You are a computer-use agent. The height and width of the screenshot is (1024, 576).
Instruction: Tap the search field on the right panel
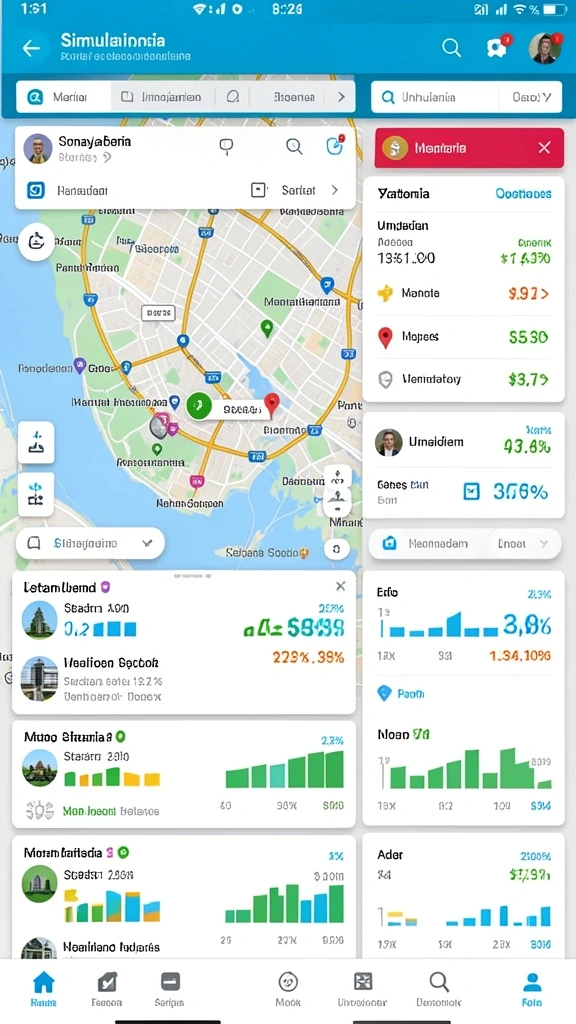click(x=434, y=97)
